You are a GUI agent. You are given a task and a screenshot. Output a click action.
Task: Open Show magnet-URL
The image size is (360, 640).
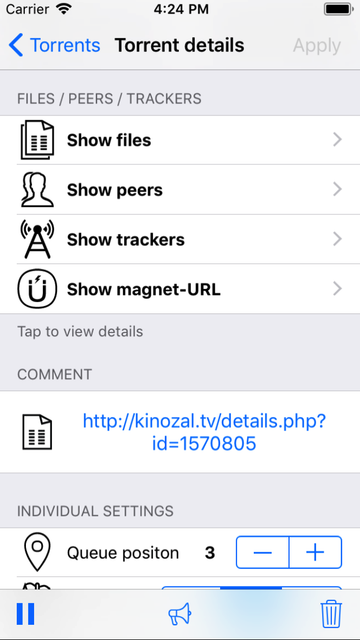[180, 289]
